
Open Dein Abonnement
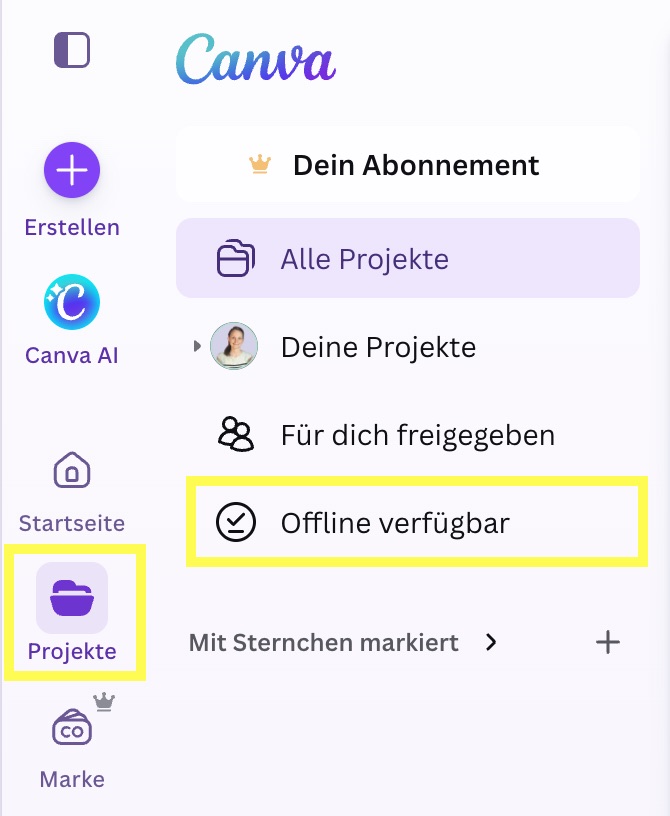(407, 165)
